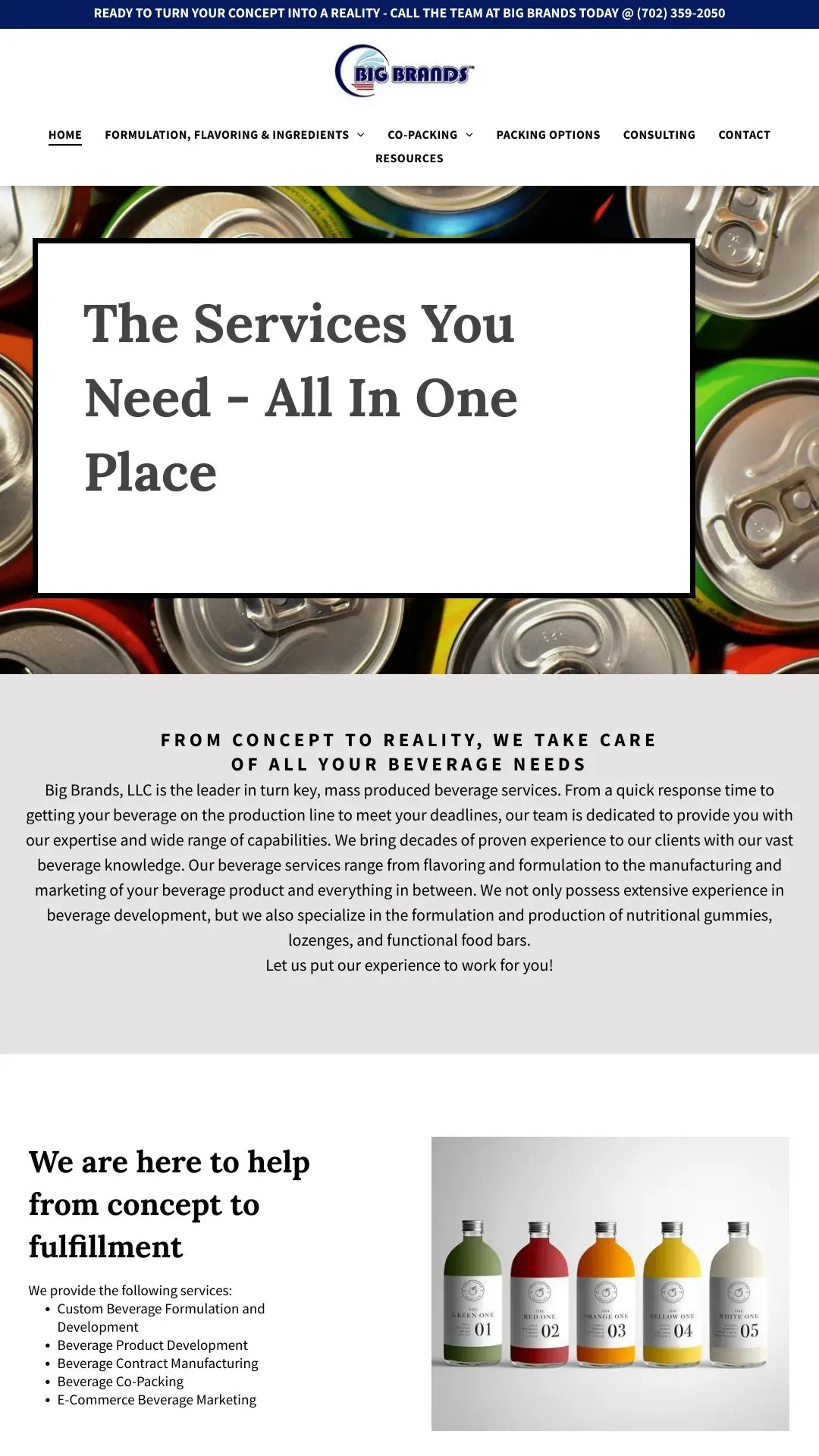819x1456 pixels.
Task: Click the top banner call-to-action bar
Action: tap(409, 12)
